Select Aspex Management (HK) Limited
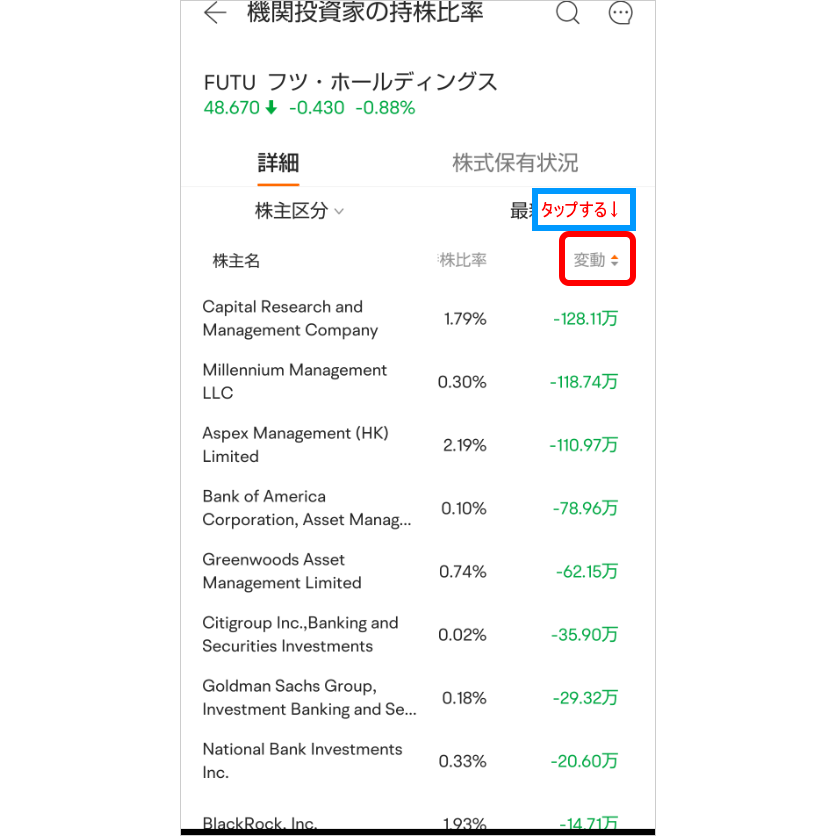The image size is (836, 836). pyautogui.click(x=410, y=445)
